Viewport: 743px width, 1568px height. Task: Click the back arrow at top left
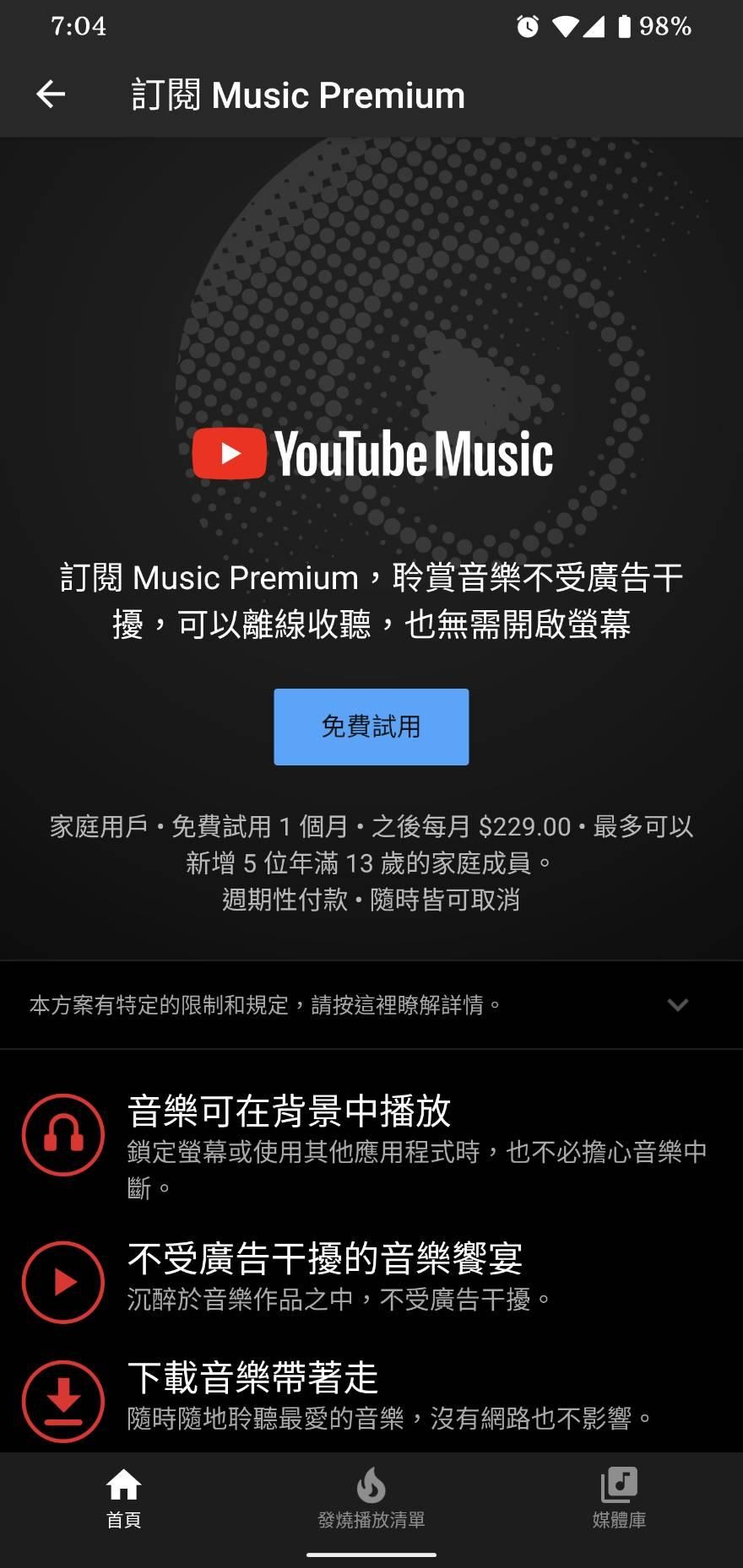click(49, 94)
